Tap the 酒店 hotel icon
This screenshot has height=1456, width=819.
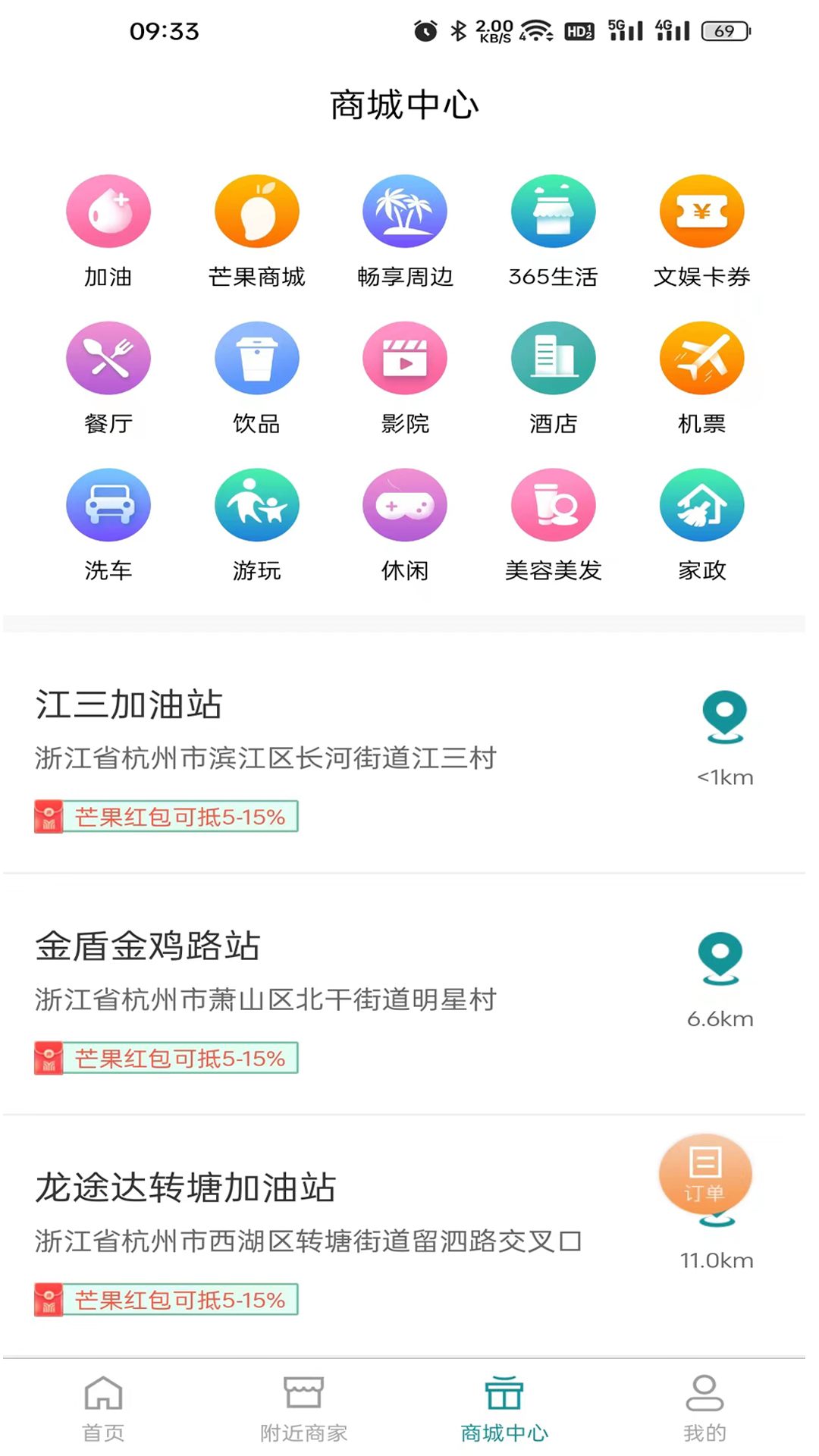click(x=553, y=358)
